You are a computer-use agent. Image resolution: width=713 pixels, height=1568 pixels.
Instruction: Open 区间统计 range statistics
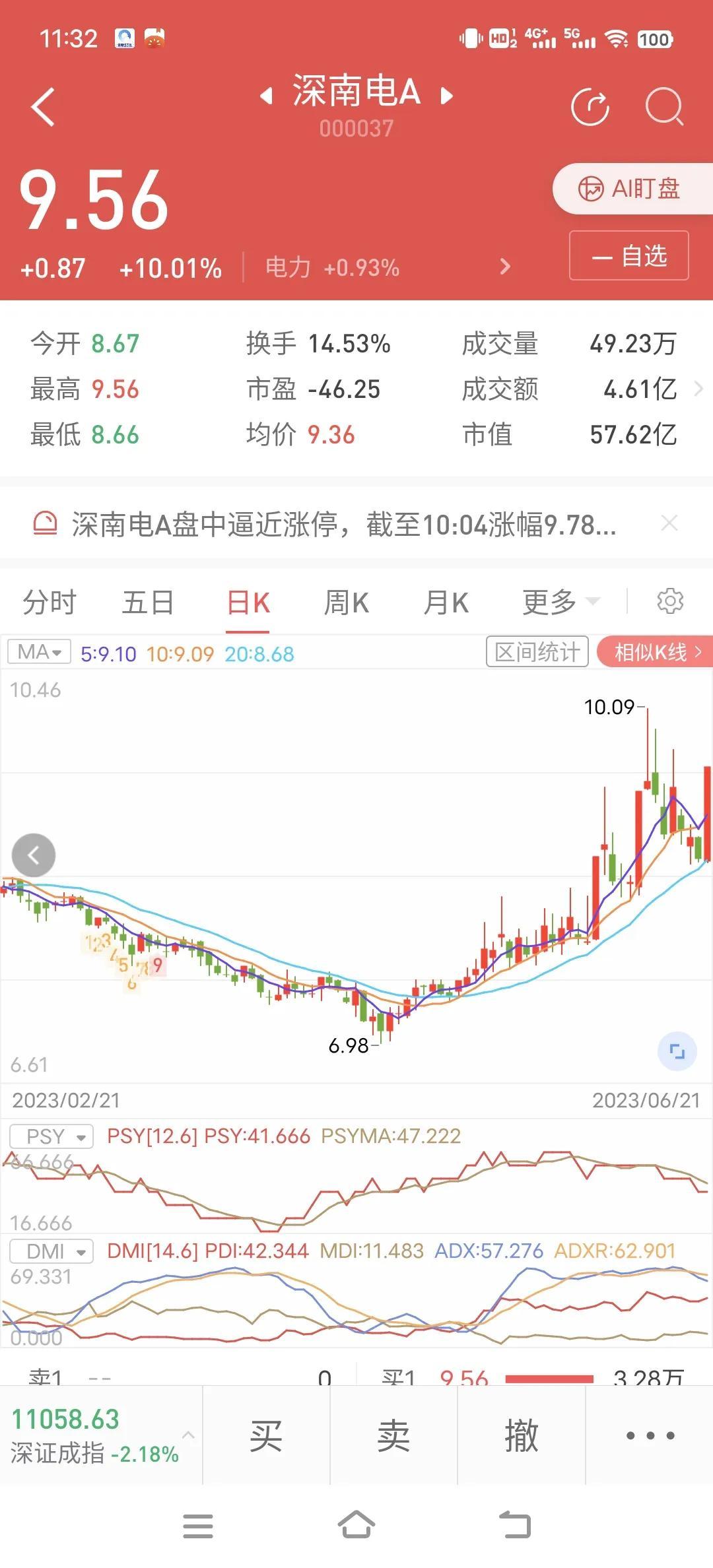(537, 652)
